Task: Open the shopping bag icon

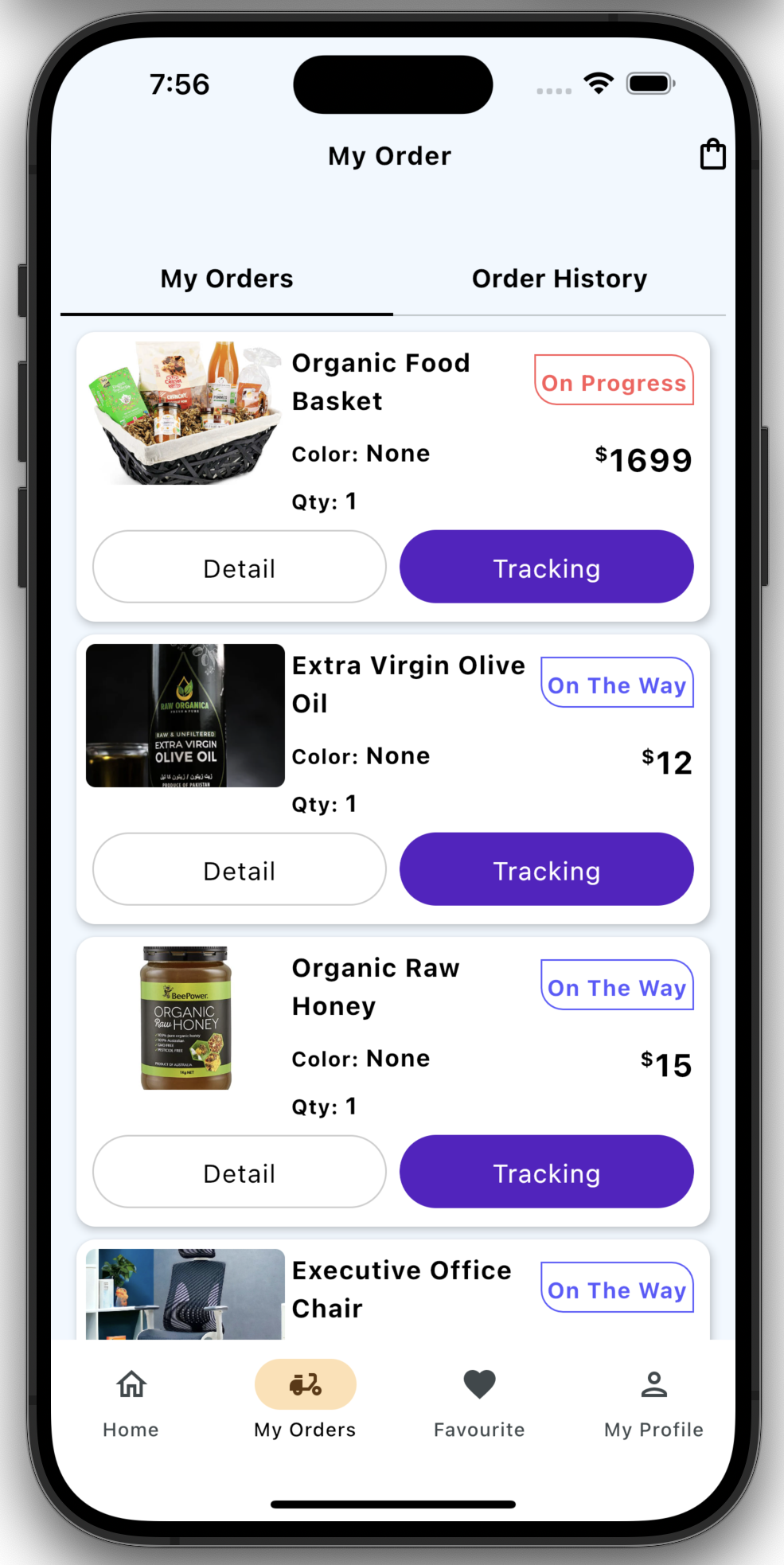Action: pos(712,154)
